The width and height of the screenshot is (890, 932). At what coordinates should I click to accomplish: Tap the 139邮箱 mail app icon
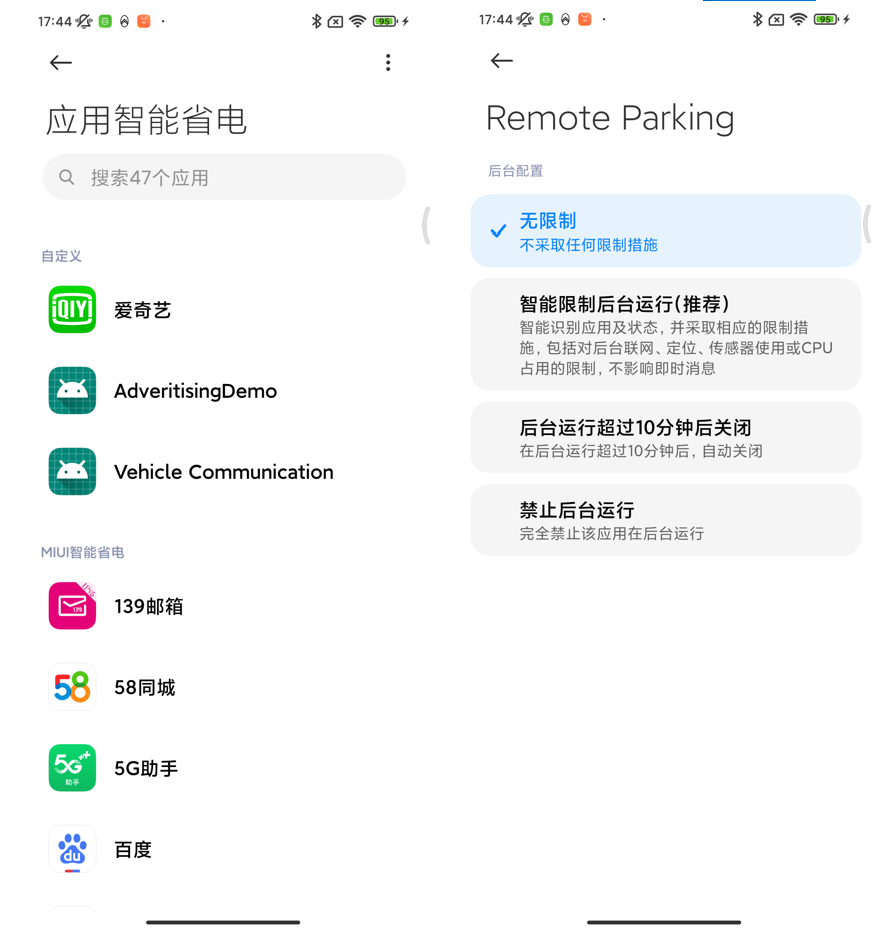point(71,606)
